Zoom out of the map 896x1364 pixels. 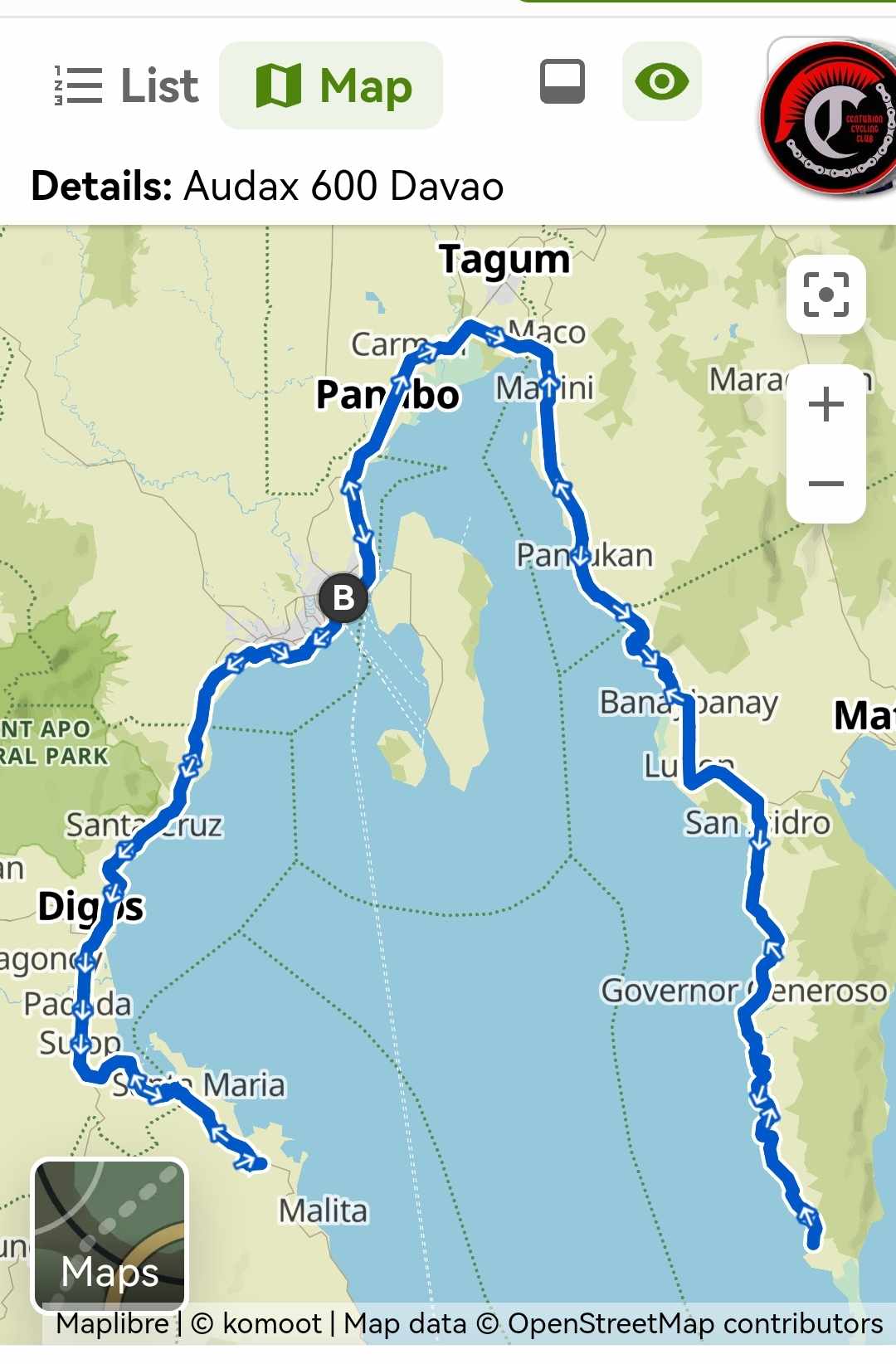click(825, 483)
